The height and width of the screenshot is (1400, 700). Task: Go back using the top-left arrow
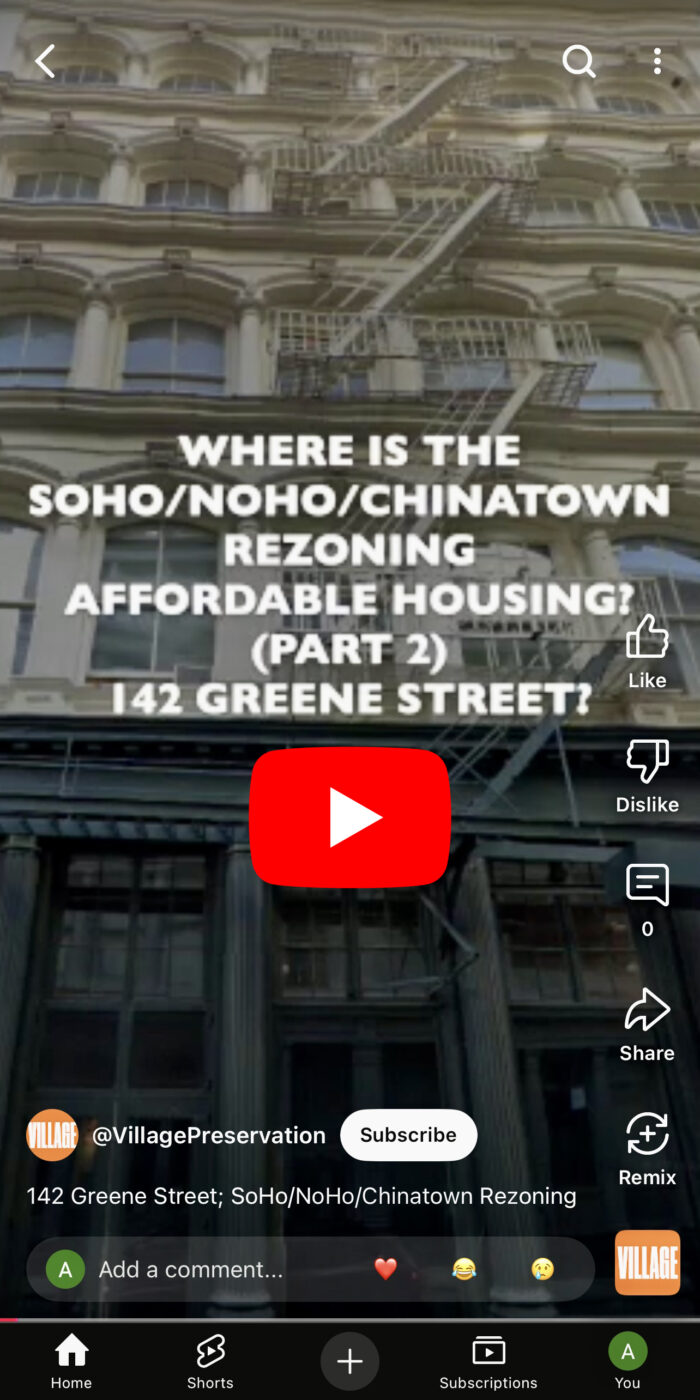[45, 62]
